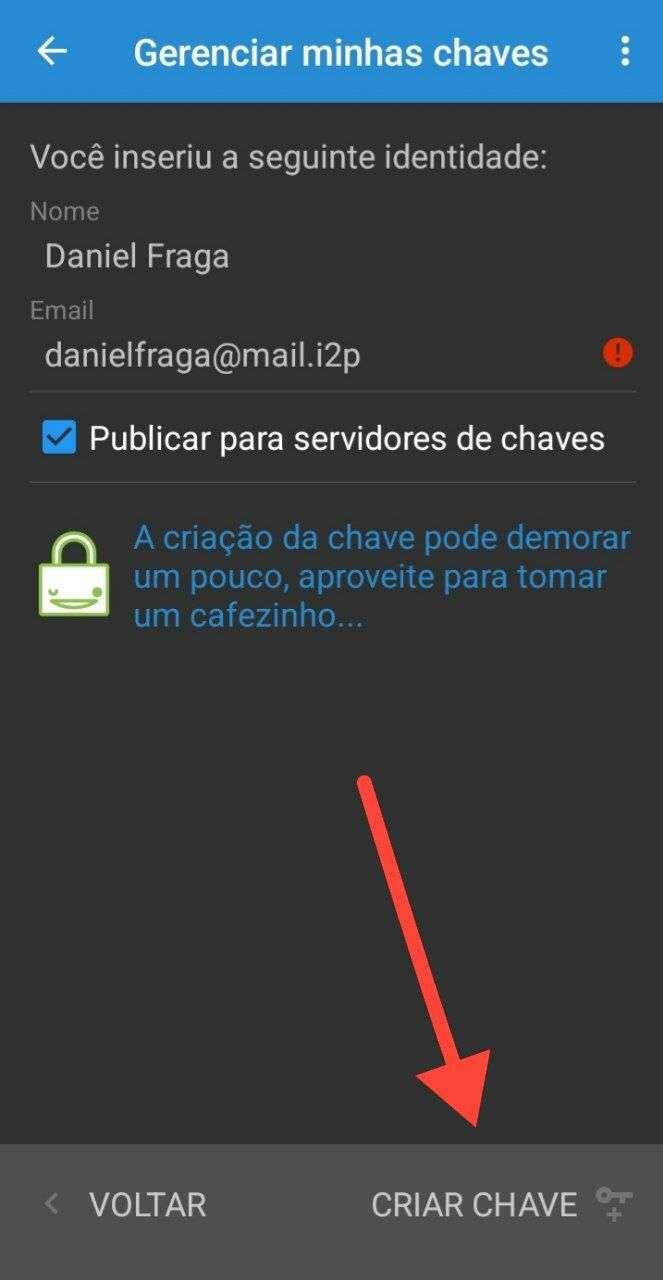Return with the VOLTAR button

point(126,1204)
